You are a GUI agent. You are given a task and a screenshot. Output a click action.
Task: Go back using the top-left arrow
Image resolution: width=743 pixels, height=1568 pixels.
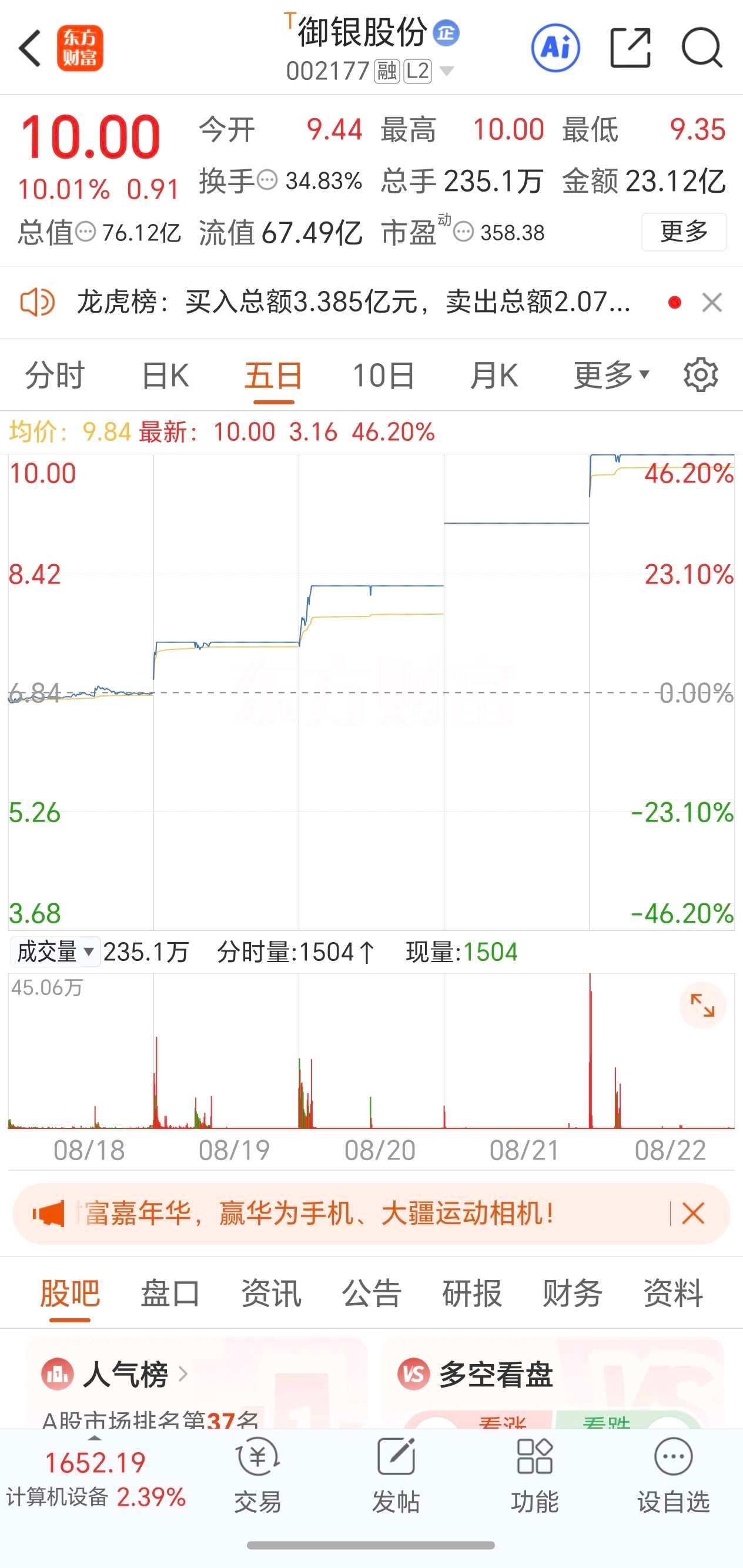[x=30, y=49]
